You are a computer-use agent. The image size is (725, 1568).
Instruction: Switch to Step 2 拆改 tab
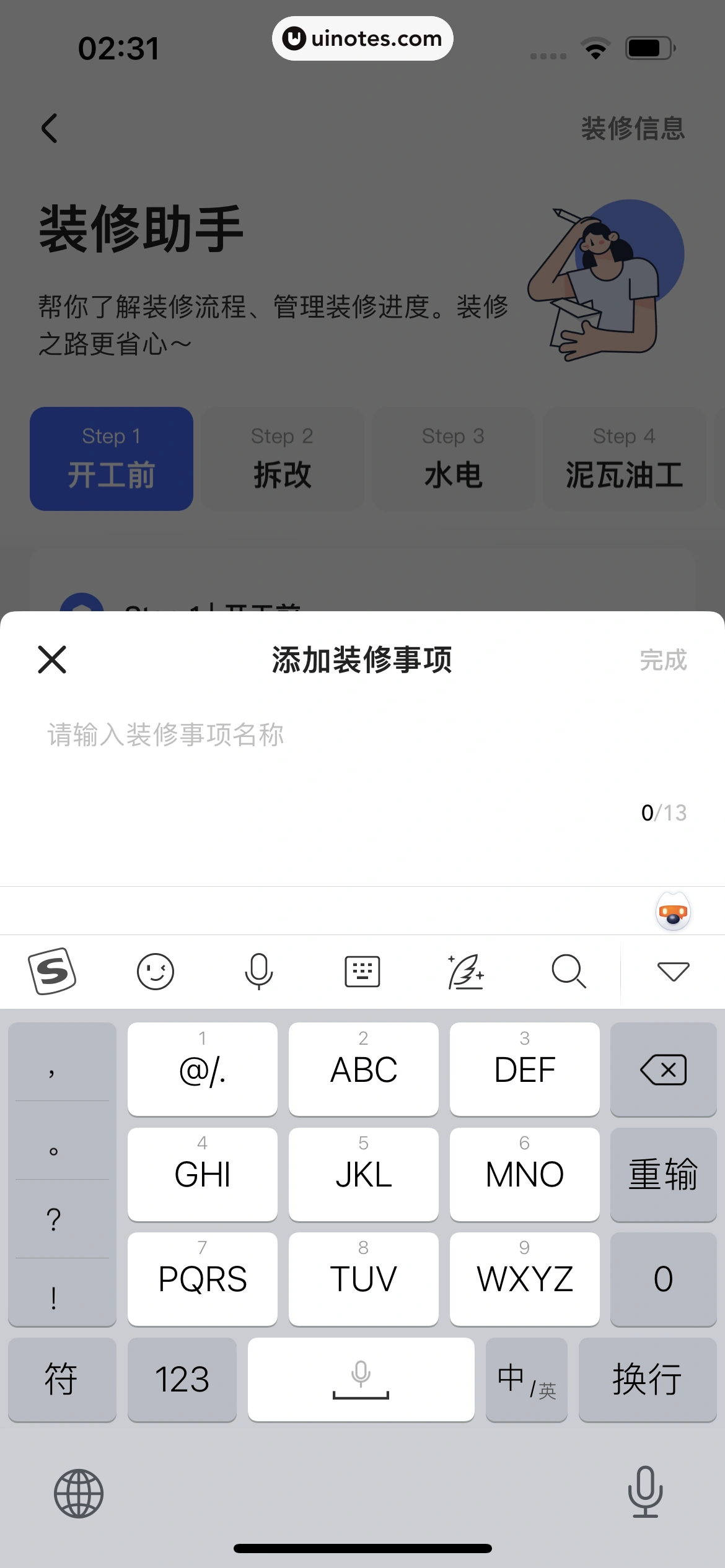283,458
